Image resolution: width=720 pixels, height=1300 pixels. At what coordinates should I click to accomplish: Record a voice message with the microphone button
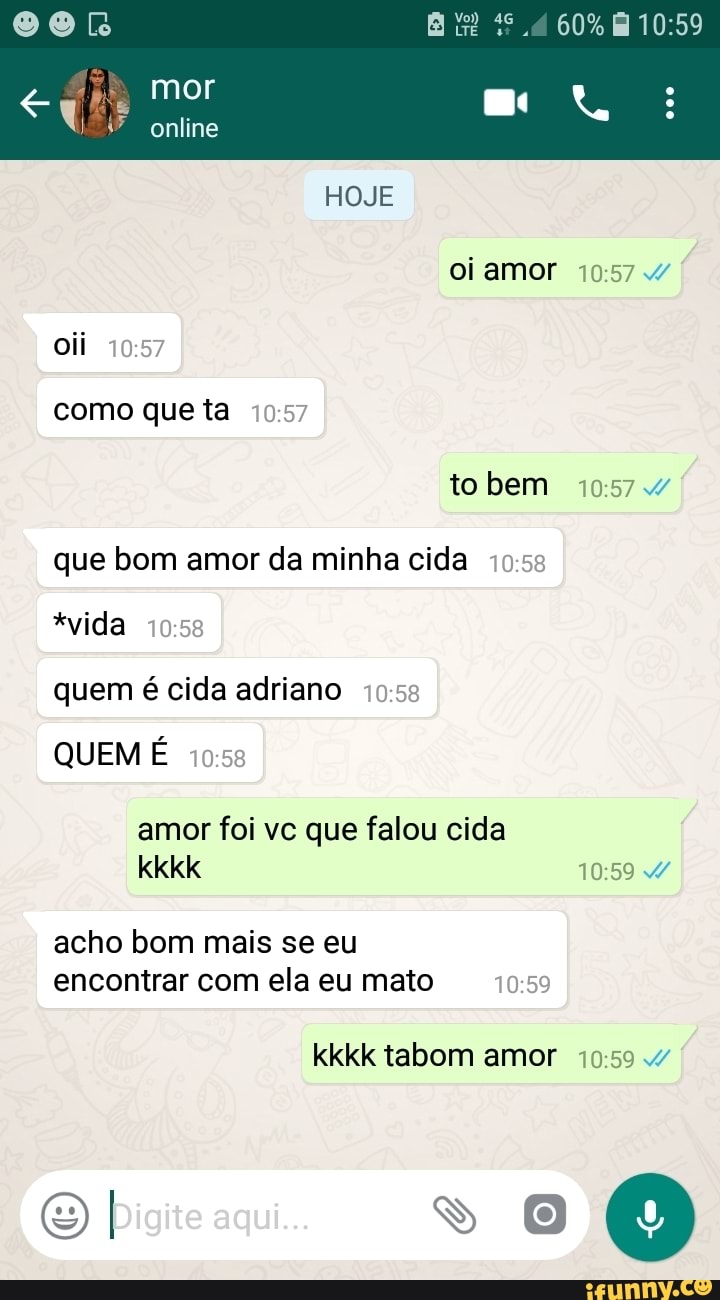click(x=650, y=1217)
